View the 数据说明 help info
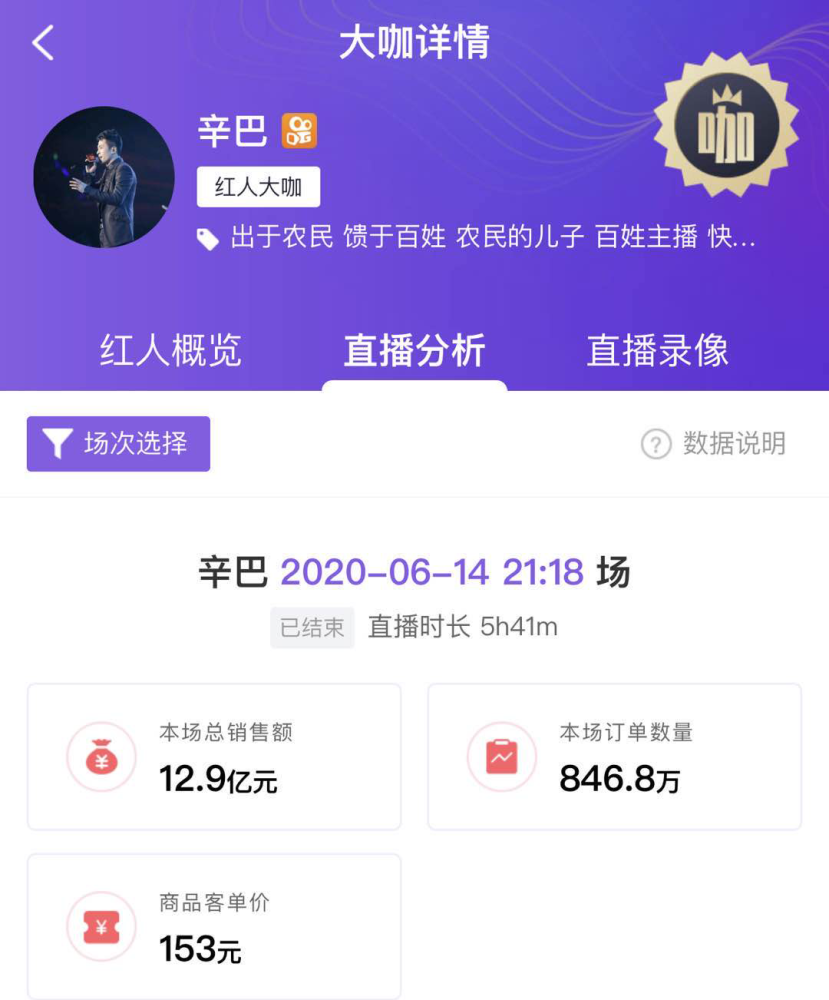This screenshot has height=1000, width=829. click(714, 444)
